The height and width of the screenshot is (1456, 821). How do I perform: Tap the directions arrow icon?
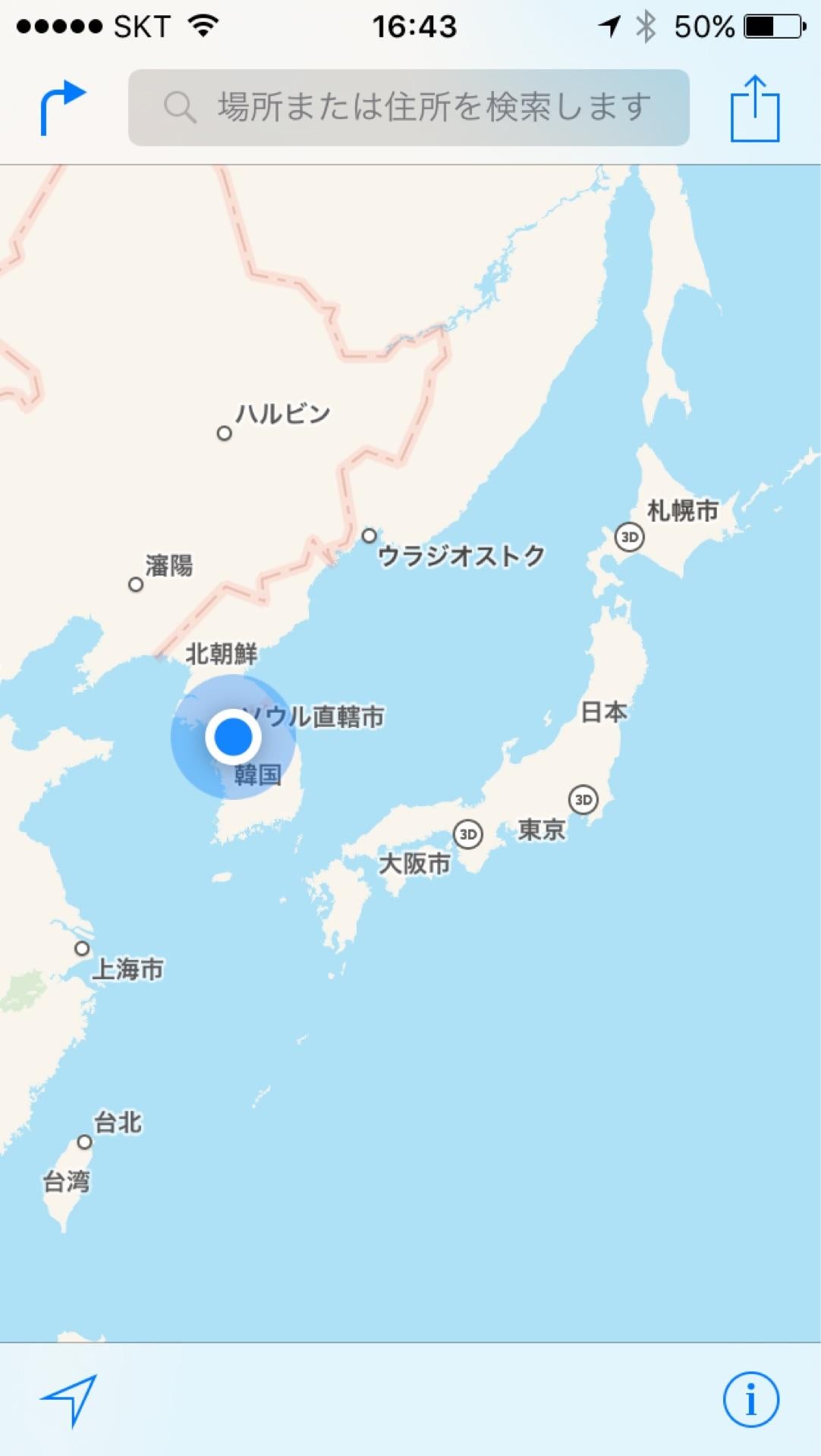(64, 106)
